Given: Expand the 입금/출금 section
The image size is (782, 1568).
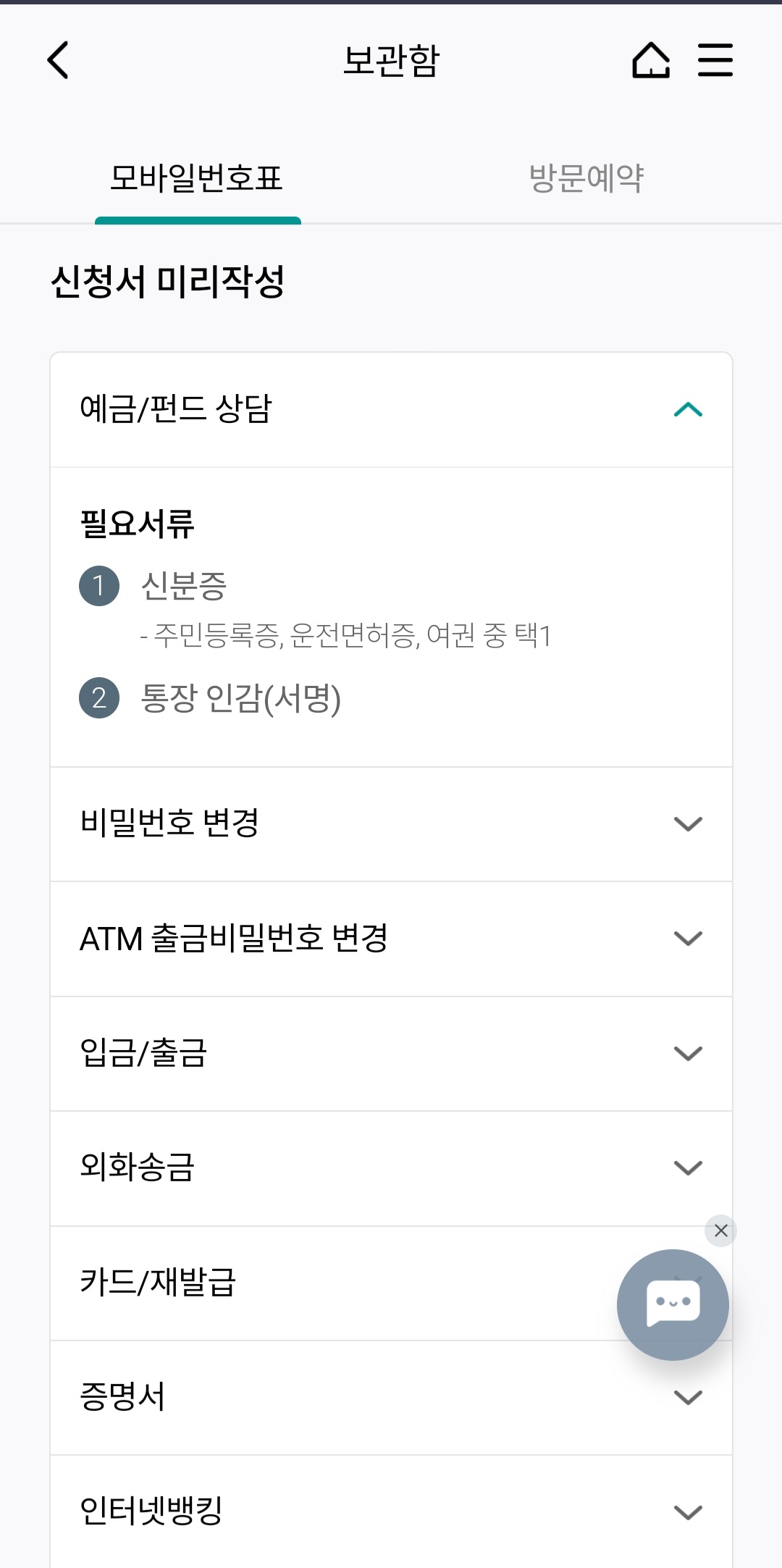Looking at the screenshot, I should click(688, 1054).
